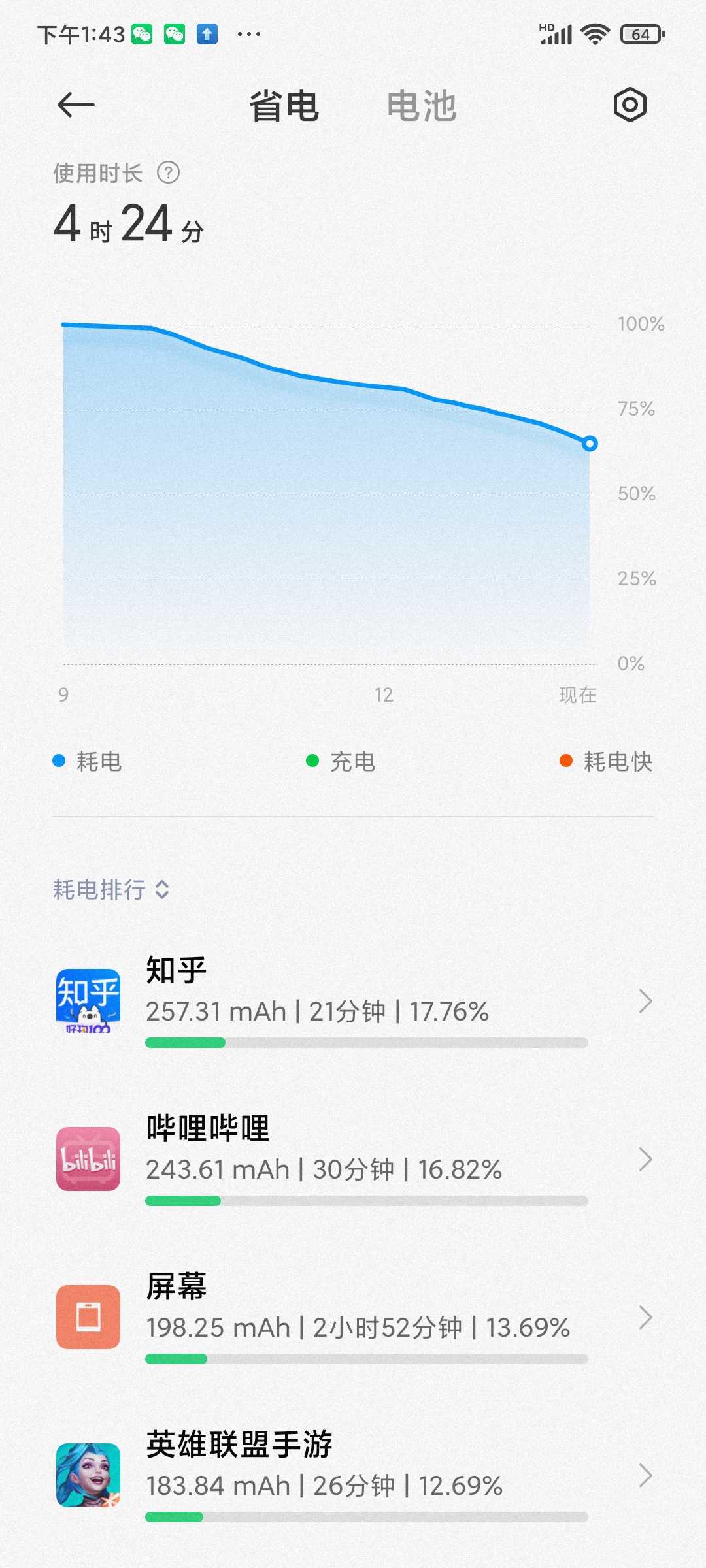Go back using the arrow
Screen dimensions: 706x1568
76,105
